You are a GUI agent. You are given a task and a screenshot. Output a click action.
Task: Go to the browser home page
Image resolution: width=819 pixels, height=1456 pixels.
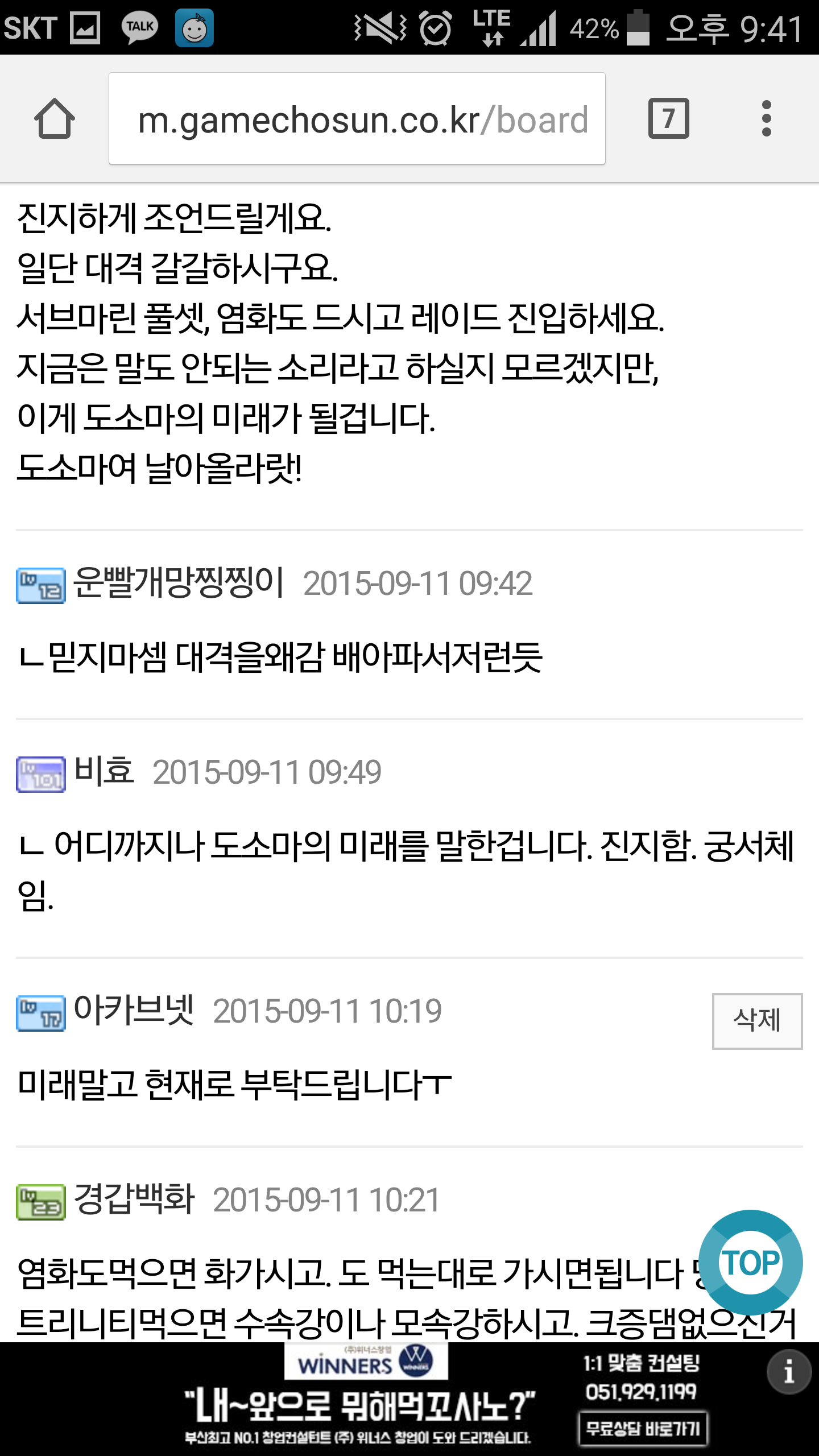click(x=55, y=118)
